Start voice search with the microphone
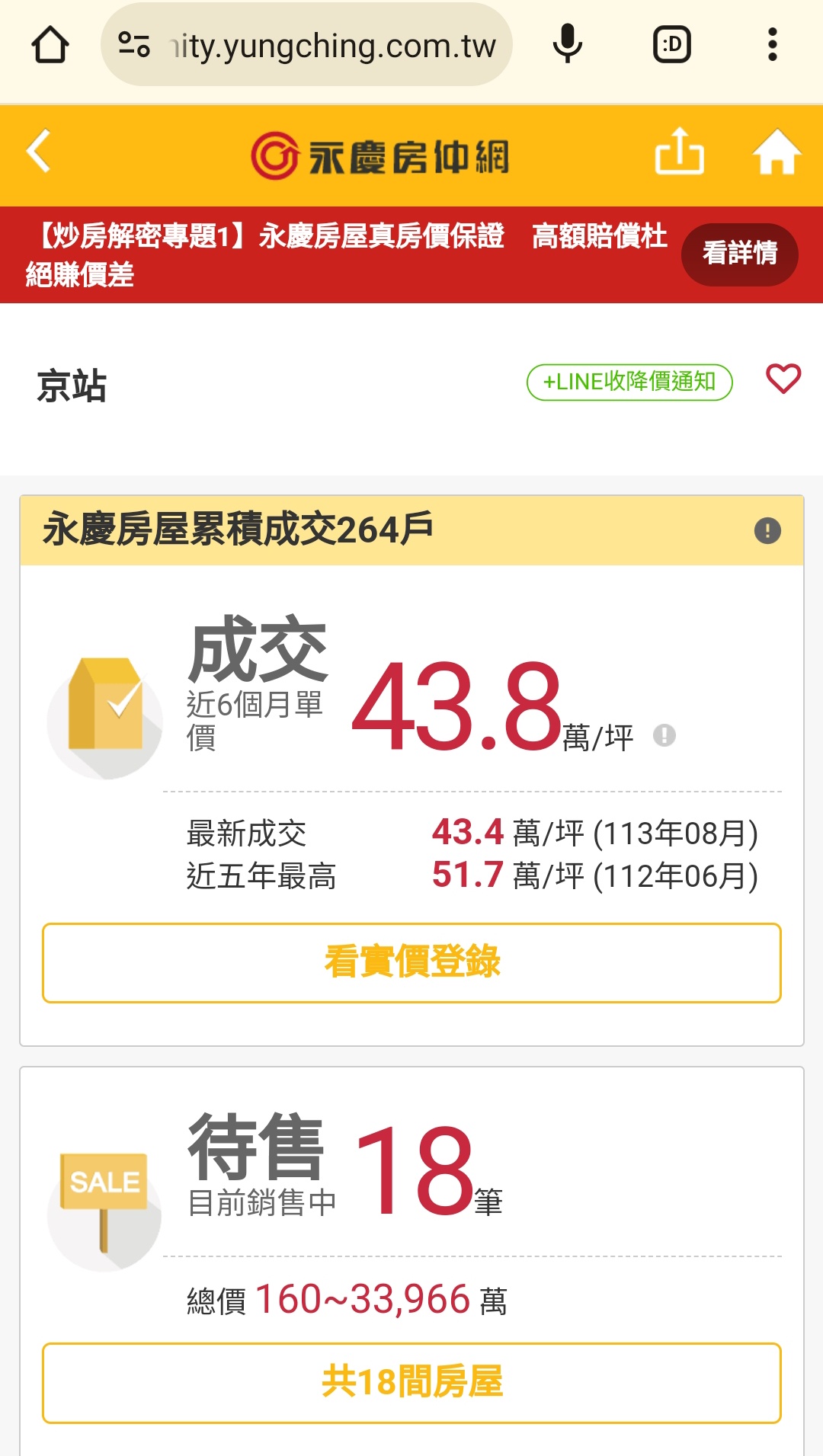The image size is (823, 1456). pyautogui.click(x=567, y=44)
